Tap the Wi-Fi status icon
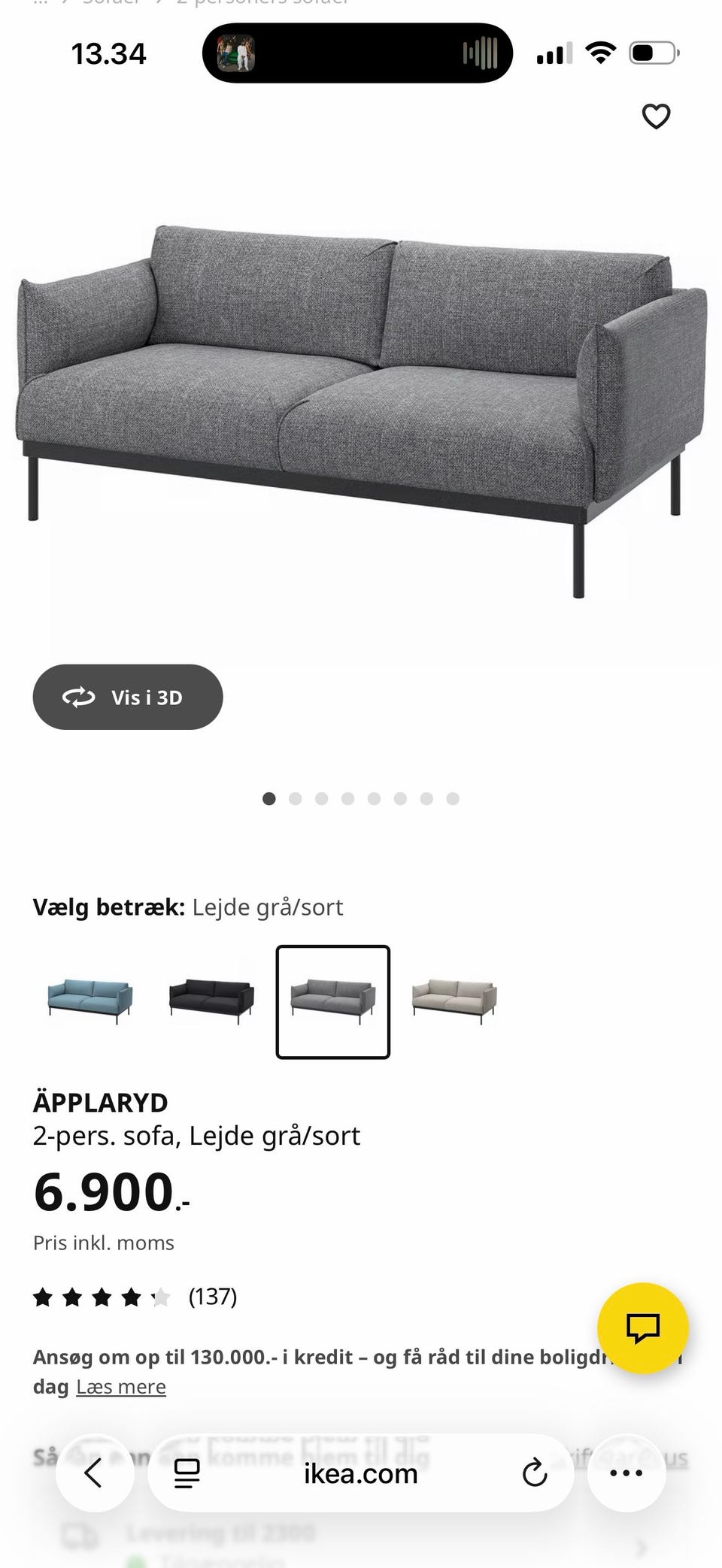This screenshot has height=1568, width=722. click(x=600, y=53)
